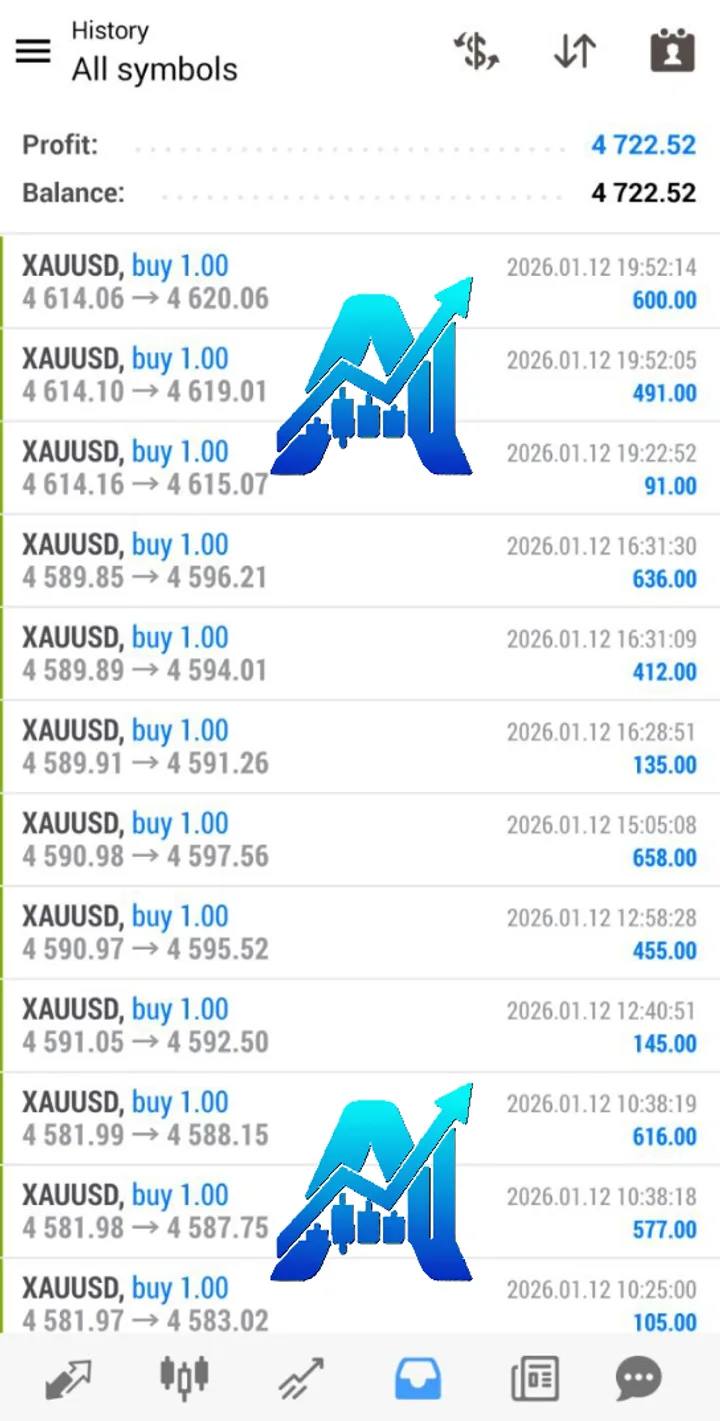
Task: Expand the trade closed at 19:52:05
Action: coord(360,375)
